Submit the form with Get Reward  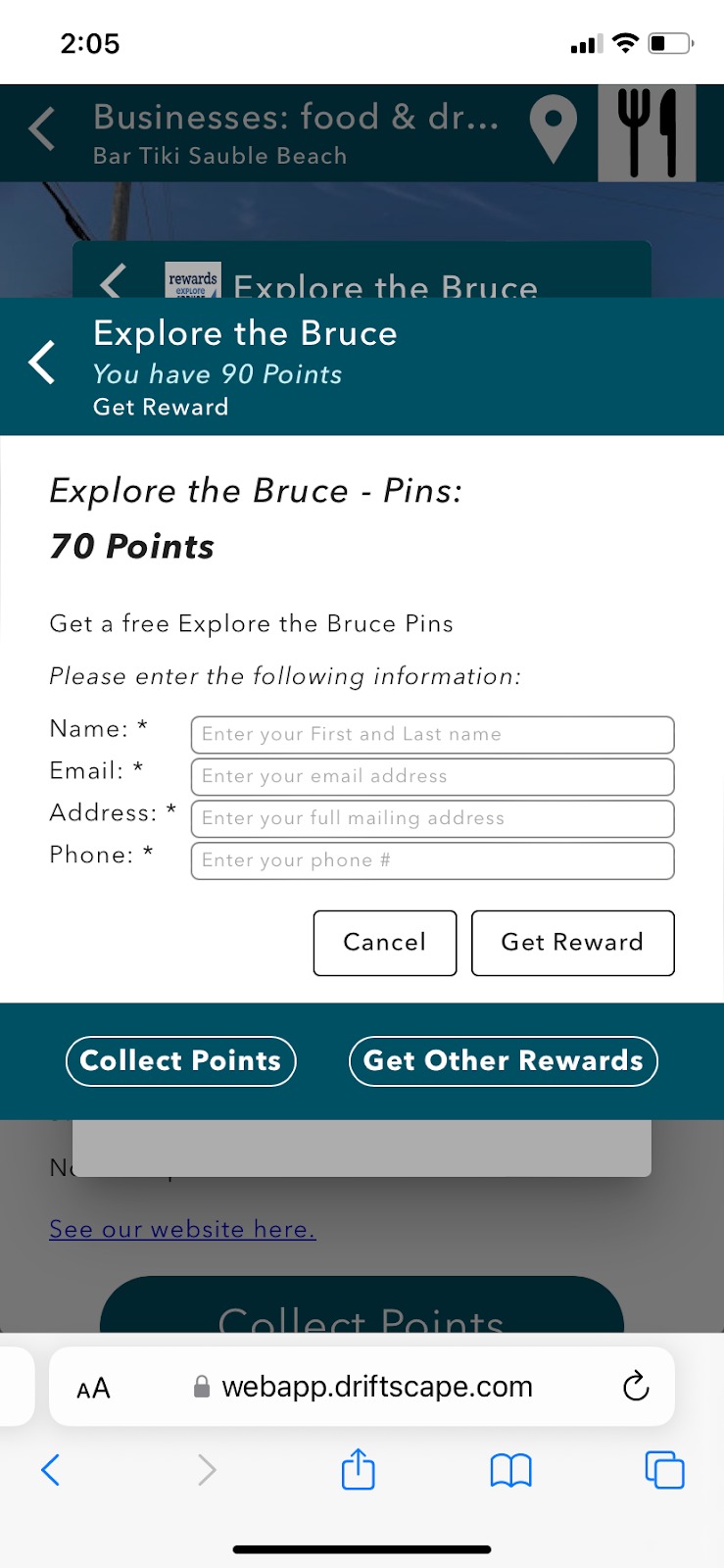tap(572, 943)
